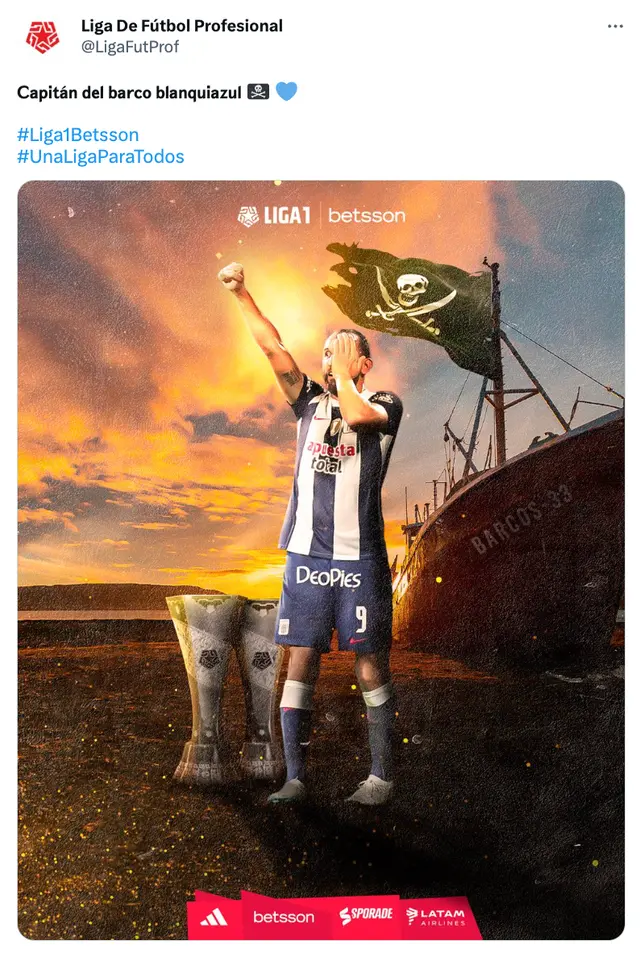Tap the #Liga1Betsson hashtag
This screenshot has width=640, height=953.
(78, 134)
